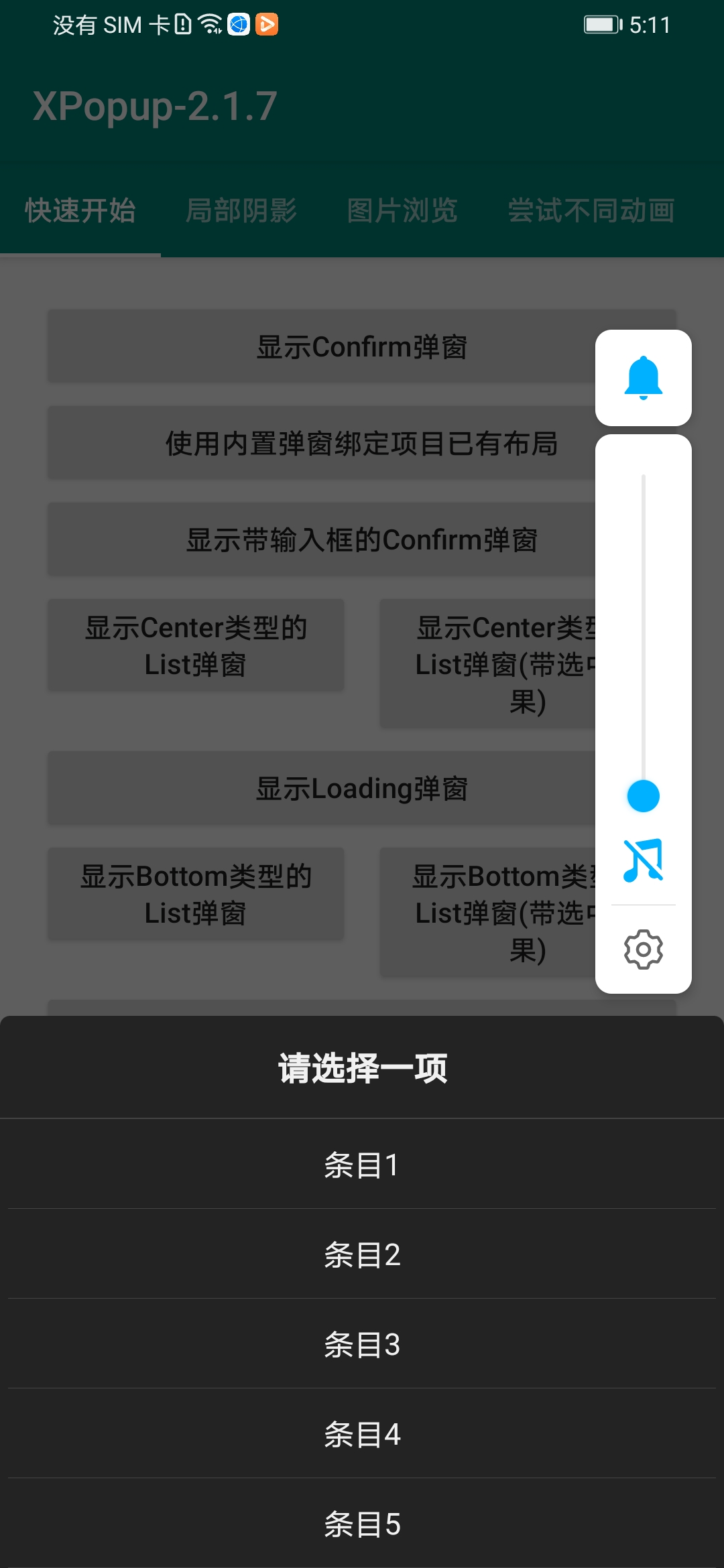Select 条目1 in the popup list
Screen dimensions: 724x1568
tap(362, 1164)
